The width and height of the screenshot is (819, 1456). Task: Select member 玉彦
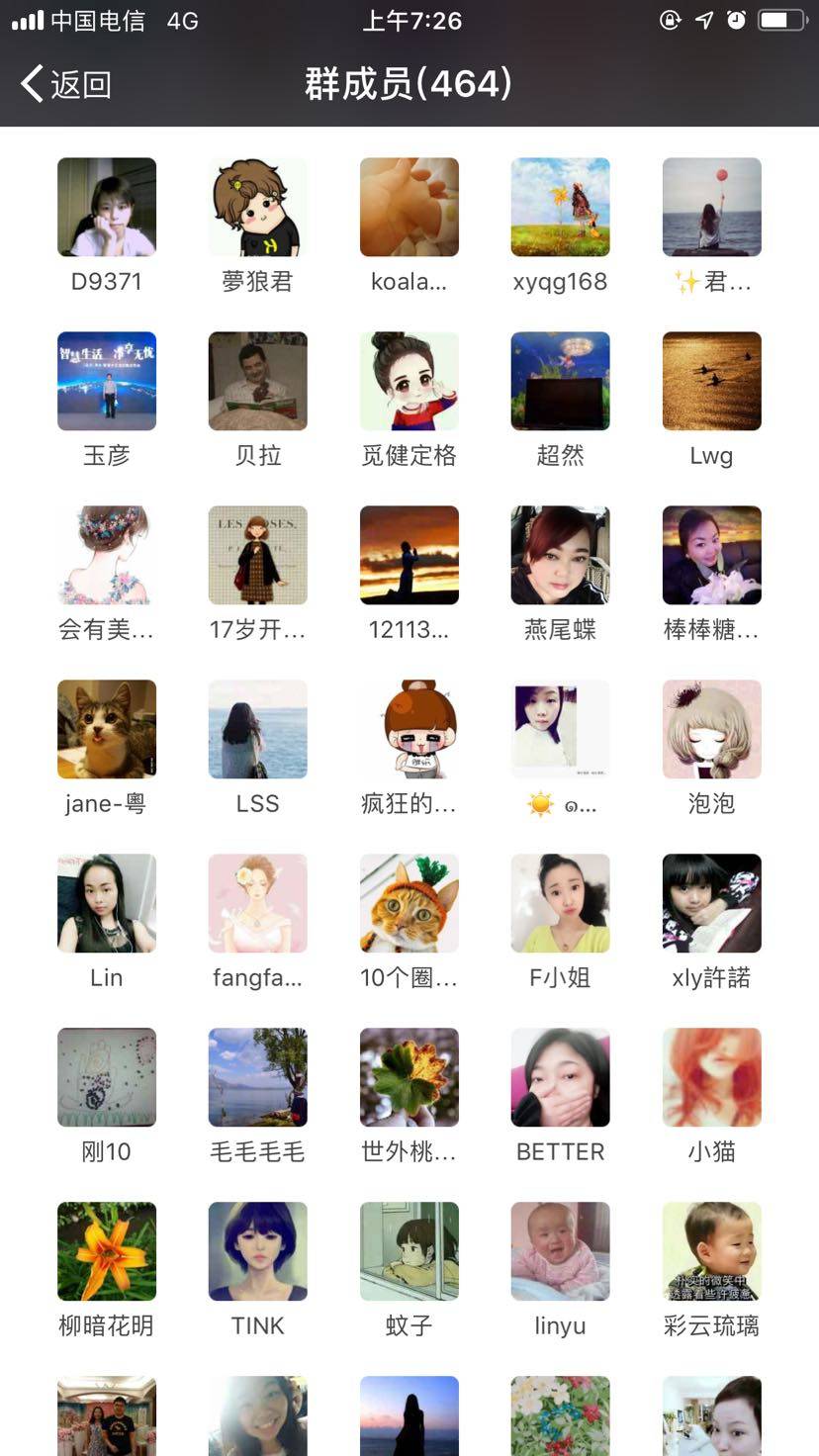tap(107, 382)
